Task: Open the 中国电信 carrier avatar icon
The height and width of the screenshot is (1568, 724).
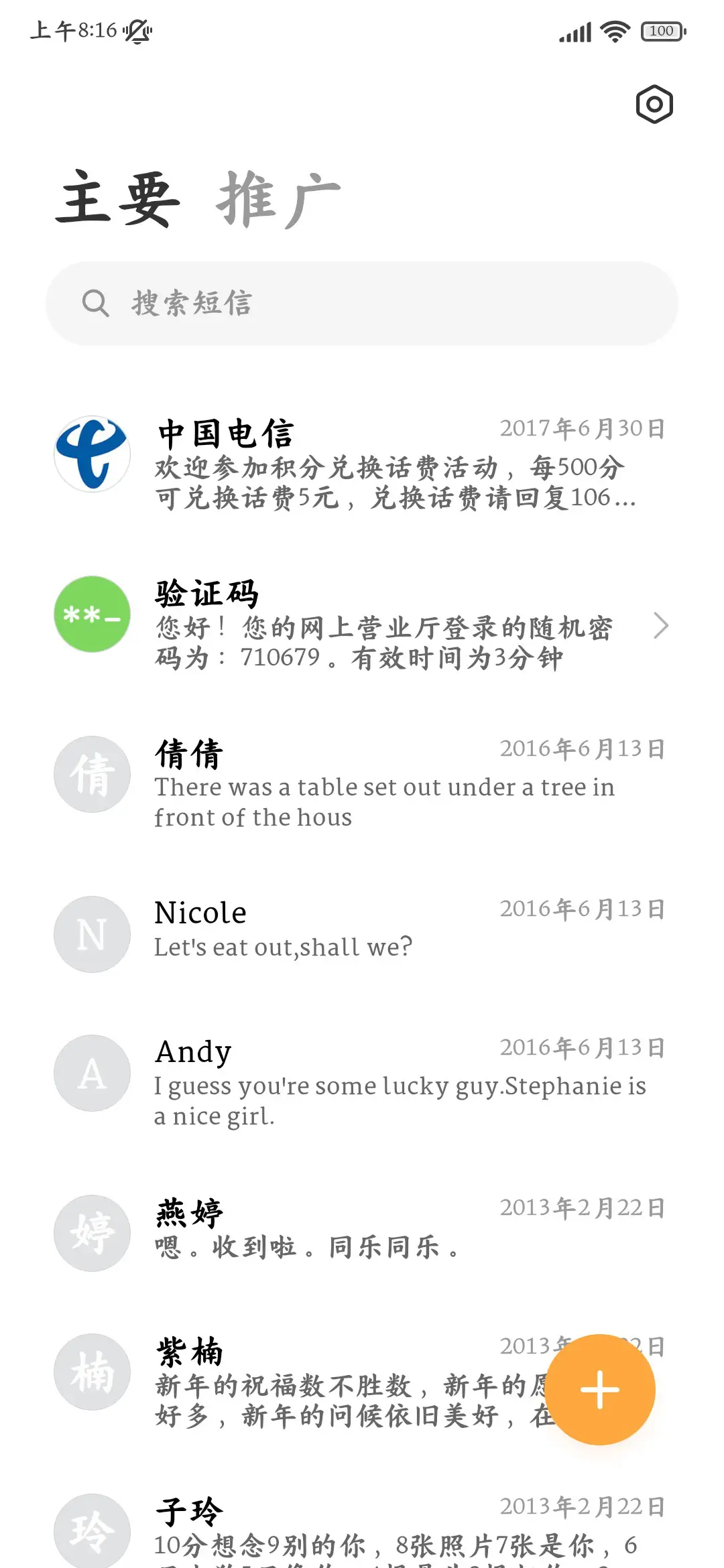Action: point(92,454)
